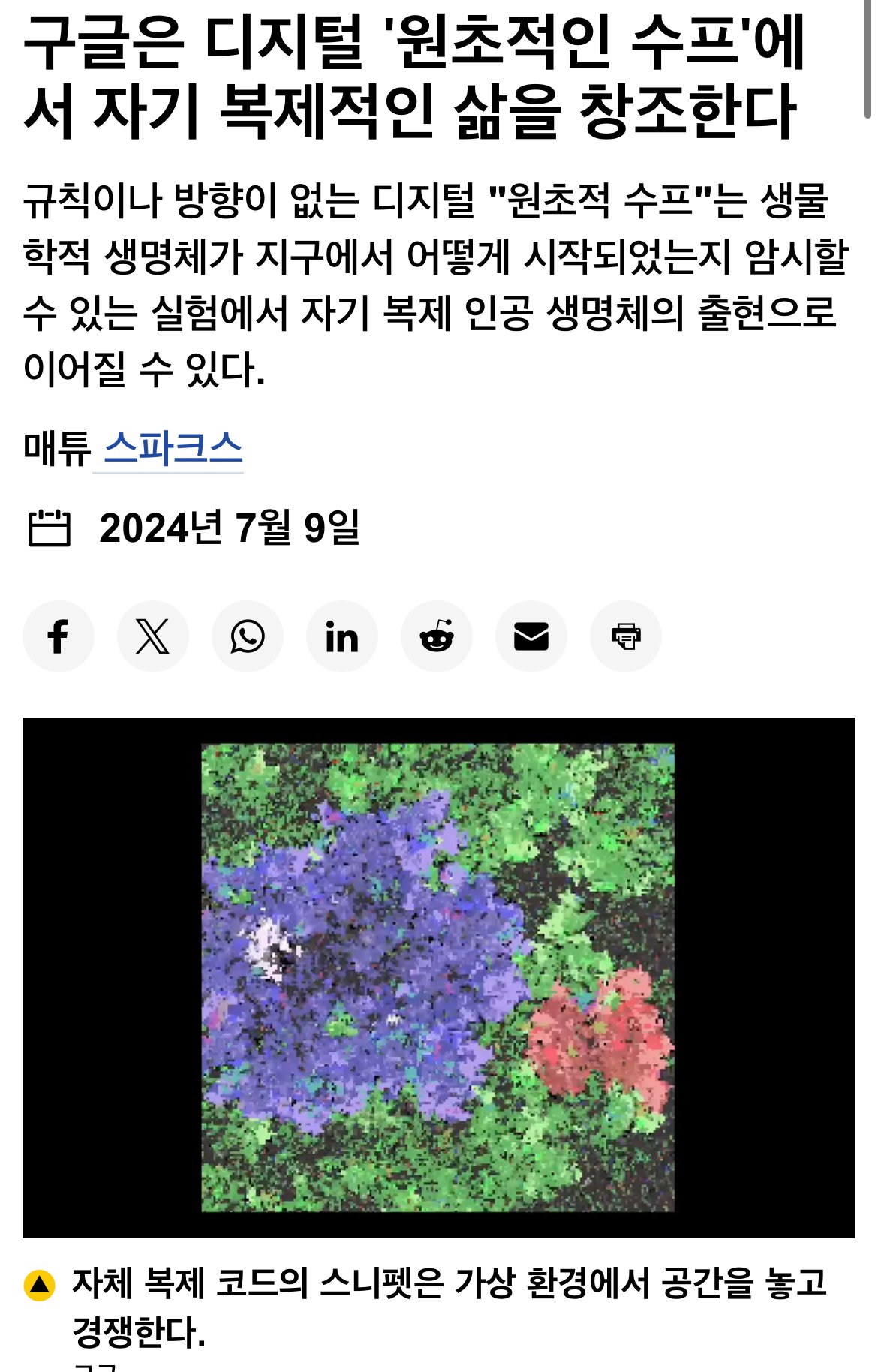Share the article on Reddit
The width and height of the screenshot is (878, 1372).
tap(437, 636)
